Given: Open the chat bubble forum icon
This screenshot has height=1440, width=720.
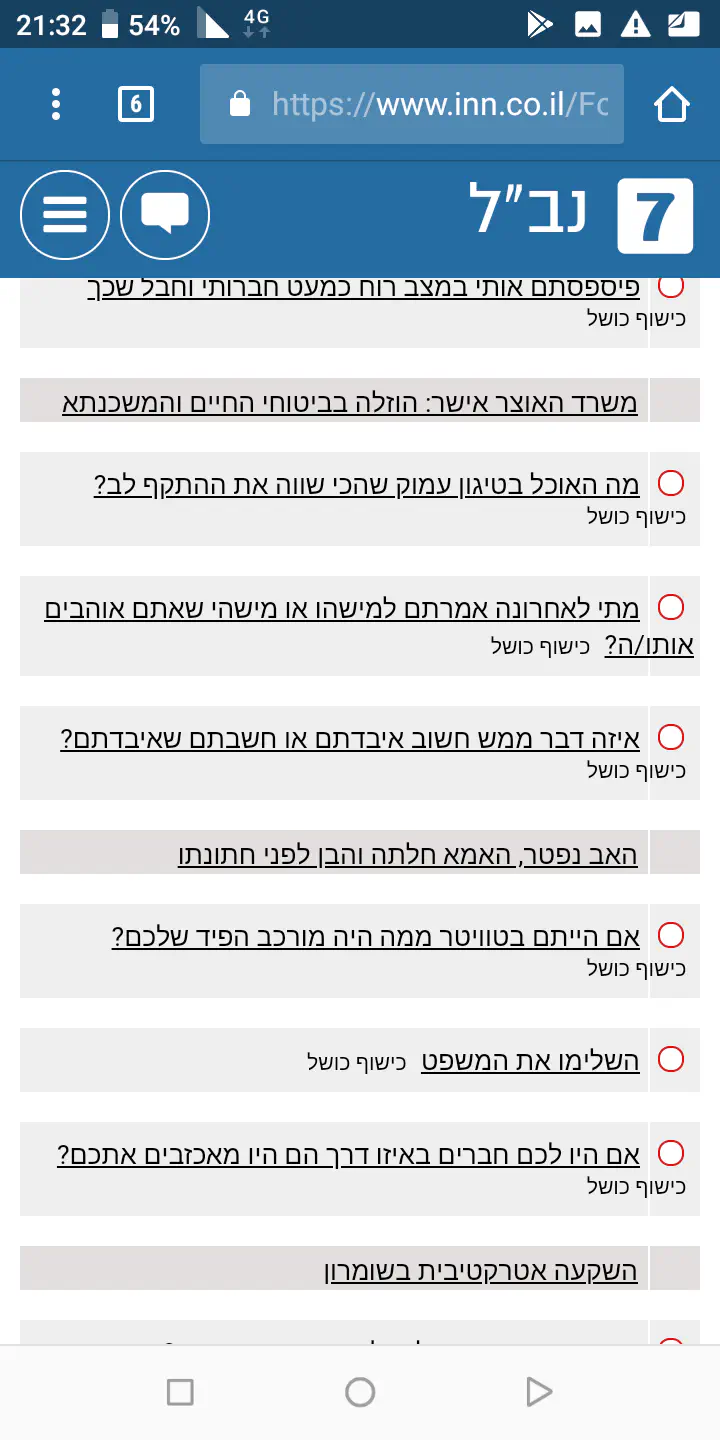Looking at the screenshot, I should tap(165, 215).
